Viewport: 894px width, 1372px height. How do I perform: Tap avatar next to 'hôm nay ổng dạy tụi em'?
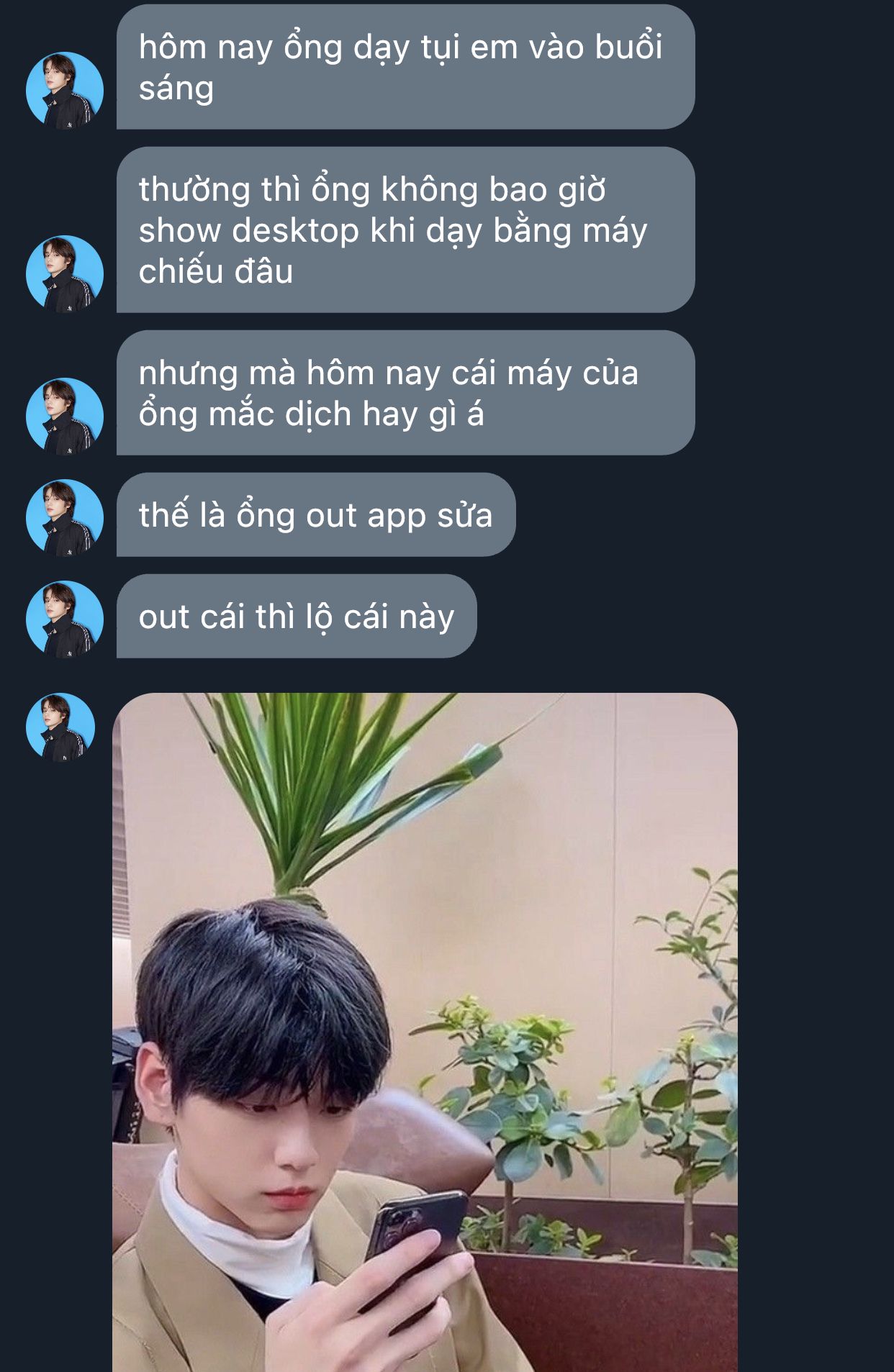(65, 91)
